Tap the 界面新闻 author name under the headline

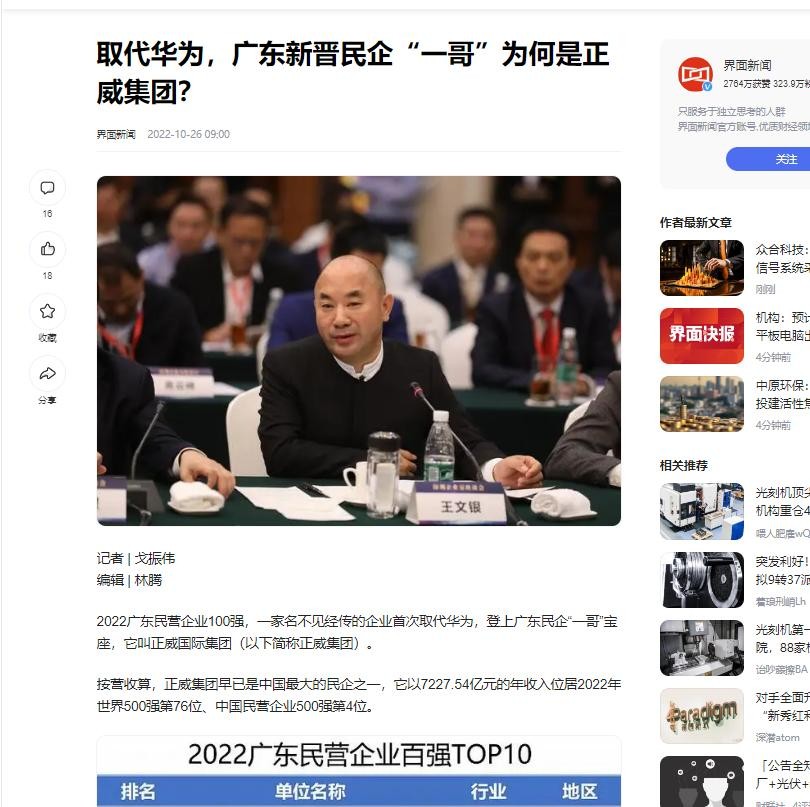[116, 134]
